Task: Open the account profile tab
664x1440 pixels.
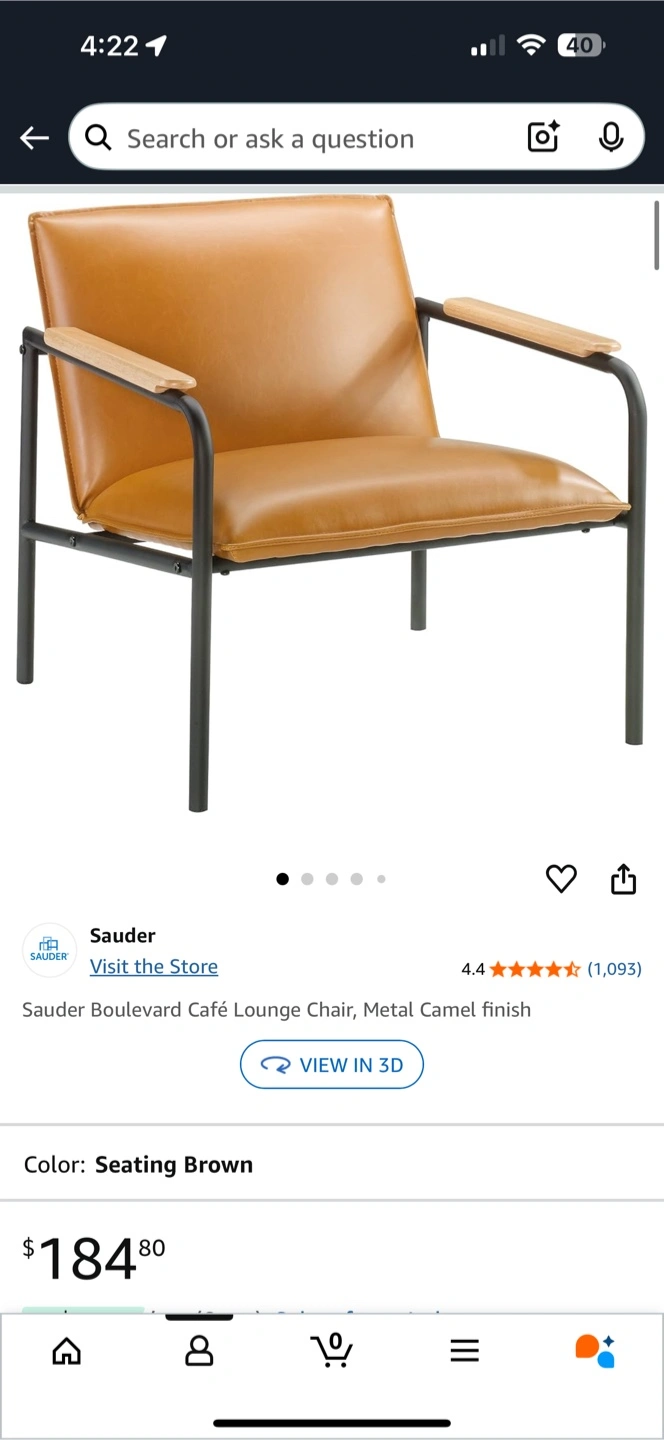Action: [199, 1351]
